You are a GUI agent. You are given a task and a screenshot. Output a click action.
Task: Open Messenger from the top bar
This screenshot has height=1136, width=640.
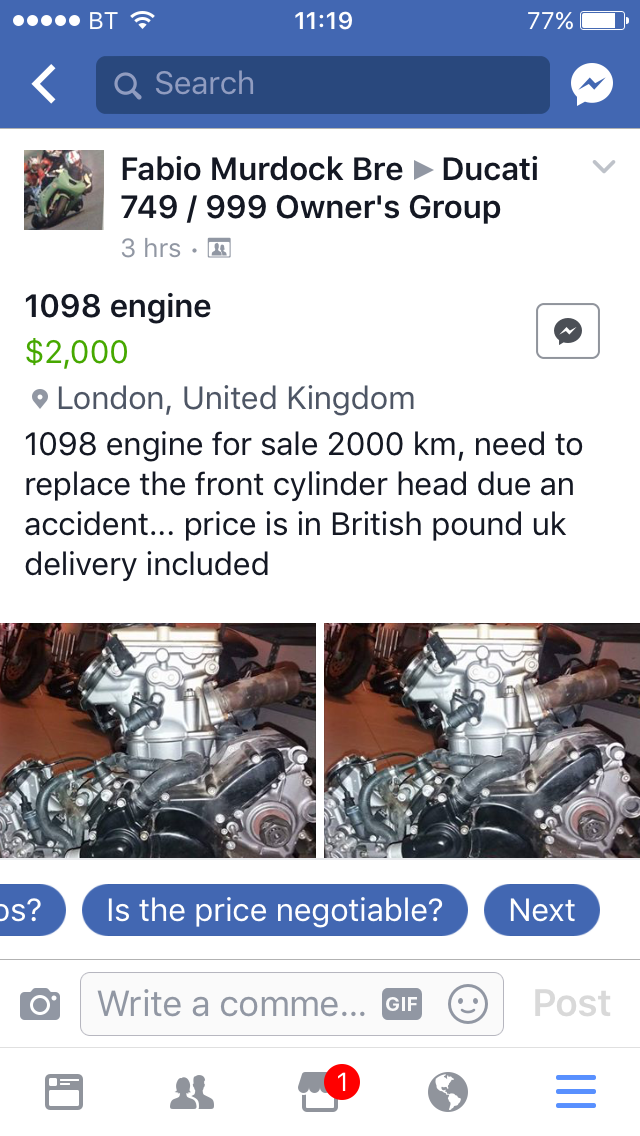coord(592,85)
